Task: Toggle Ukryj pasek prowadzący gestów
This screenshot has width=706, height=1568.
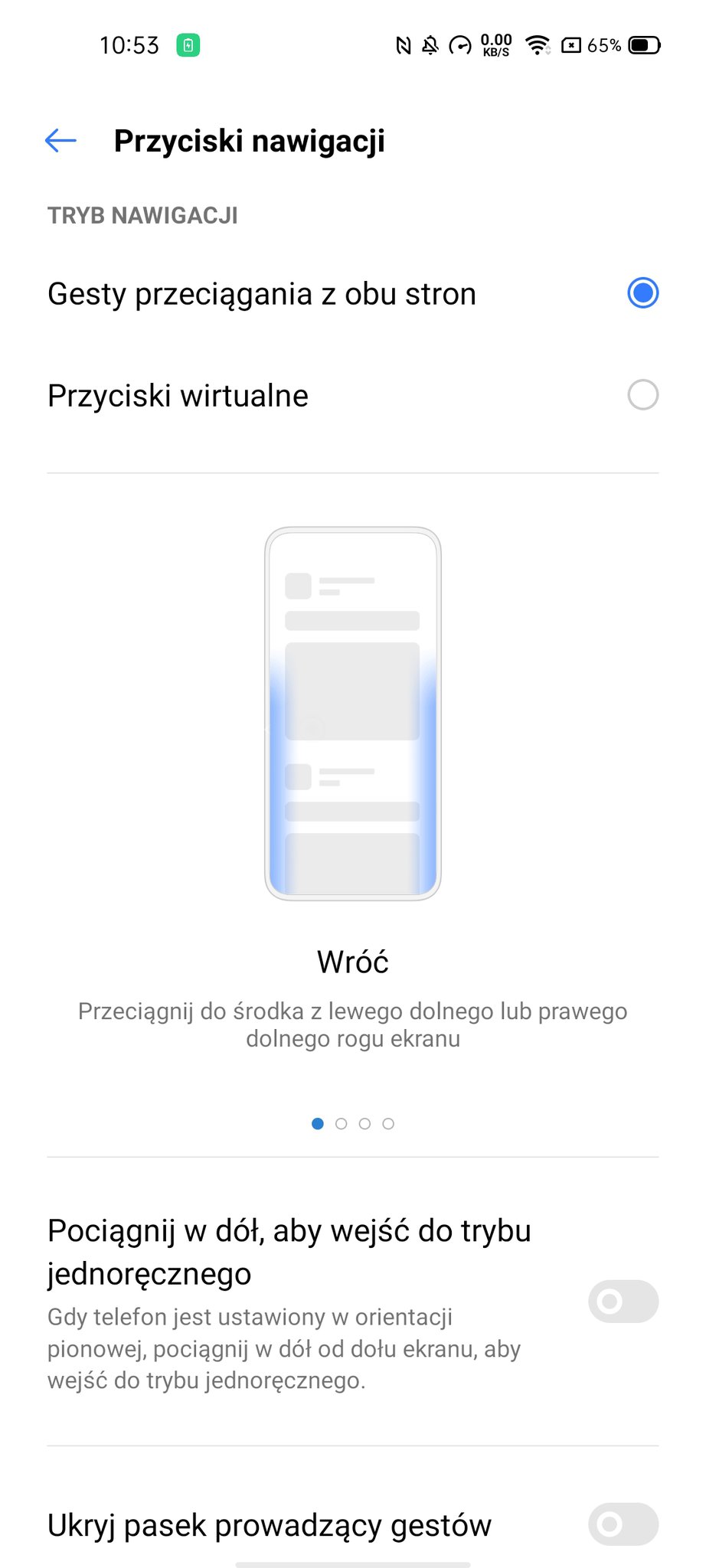Action: pos(623,1524)
